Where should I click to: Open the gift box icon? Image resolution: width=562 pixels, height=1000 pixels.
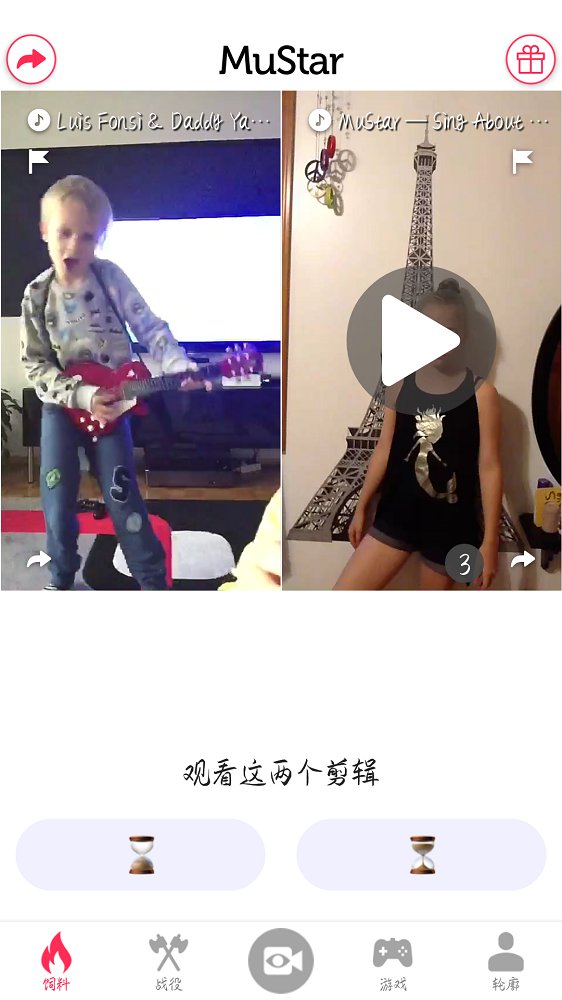530,60
